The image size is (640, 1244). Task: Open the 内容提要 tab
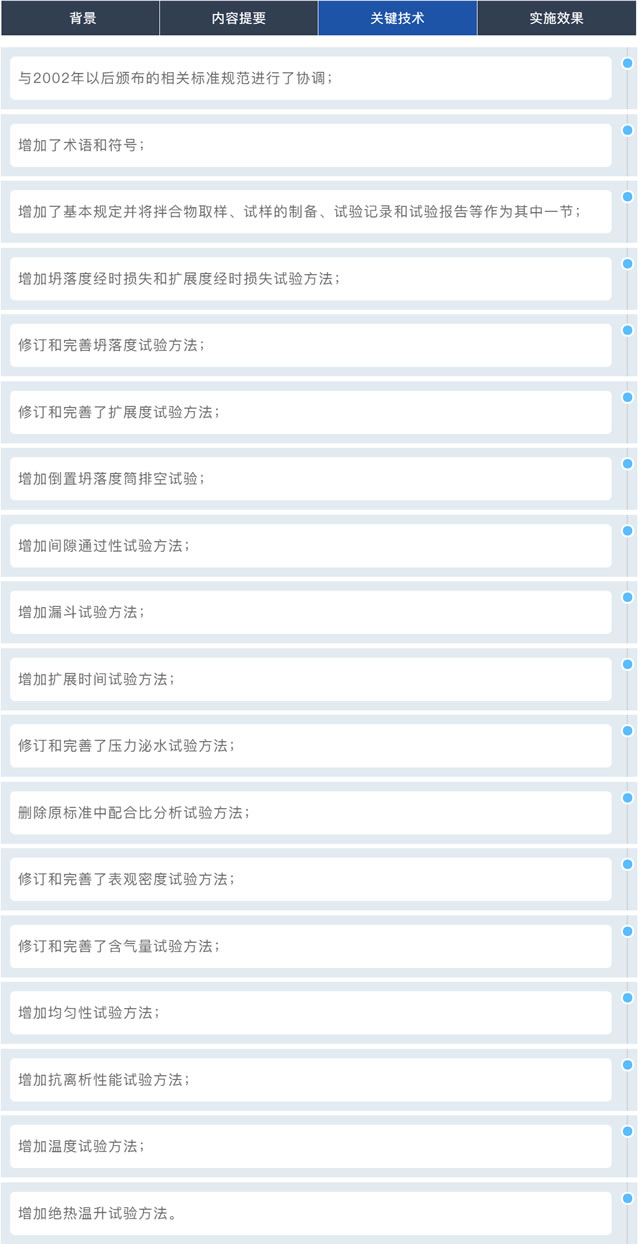coord(239,18)
